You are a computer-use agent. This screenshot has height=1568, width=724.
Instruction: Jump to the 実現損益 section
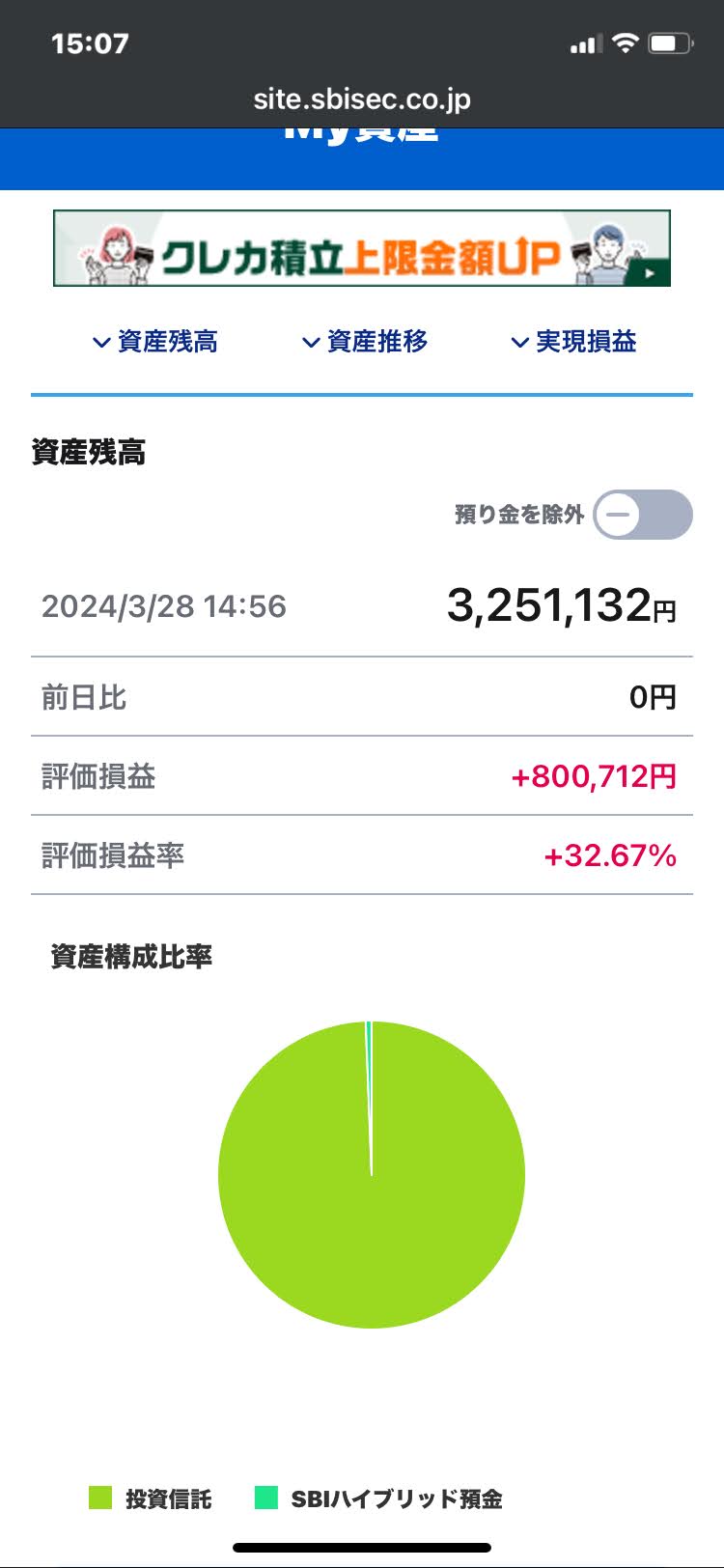[574, 342]
